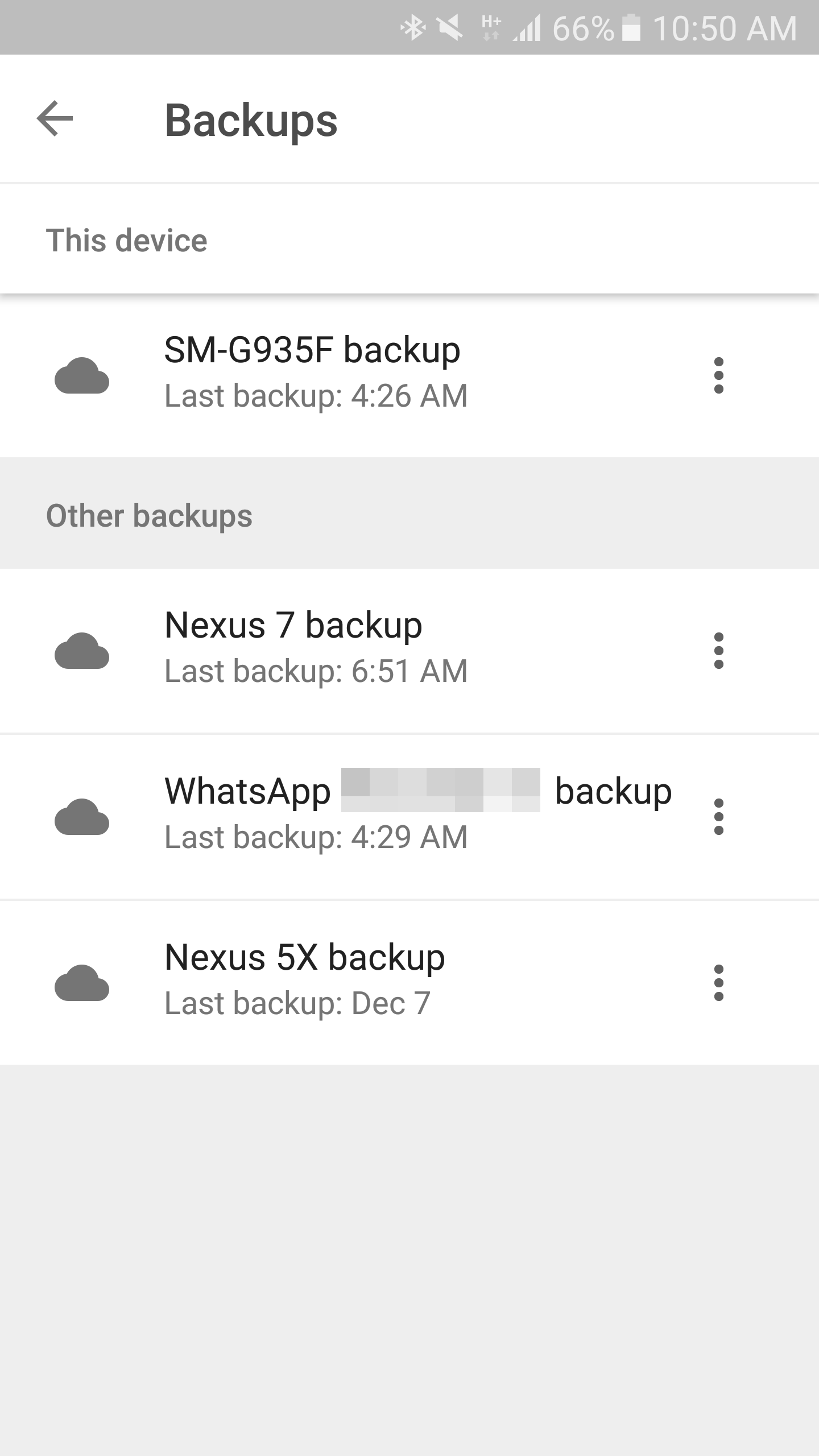Tap the Other backups section header
819x1456 pixels.
click(149, 516)
